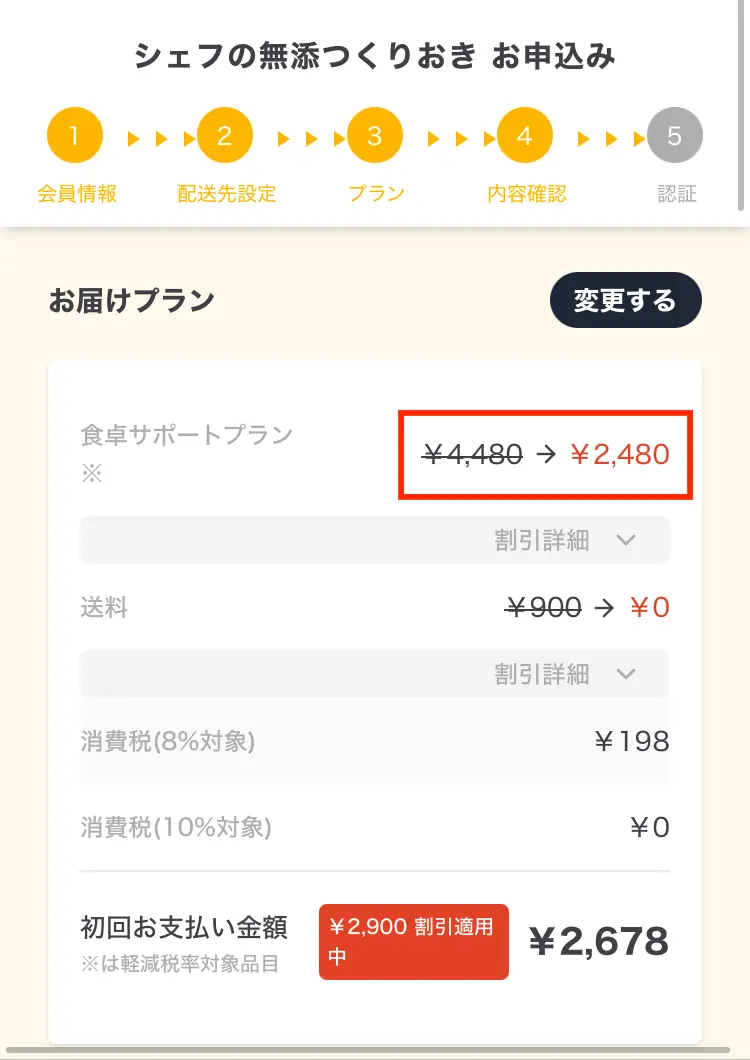Image resolution: width=750 pixels, height=1060 pixels.
Task: Select the プラン step label
Action: click(375, 193)
